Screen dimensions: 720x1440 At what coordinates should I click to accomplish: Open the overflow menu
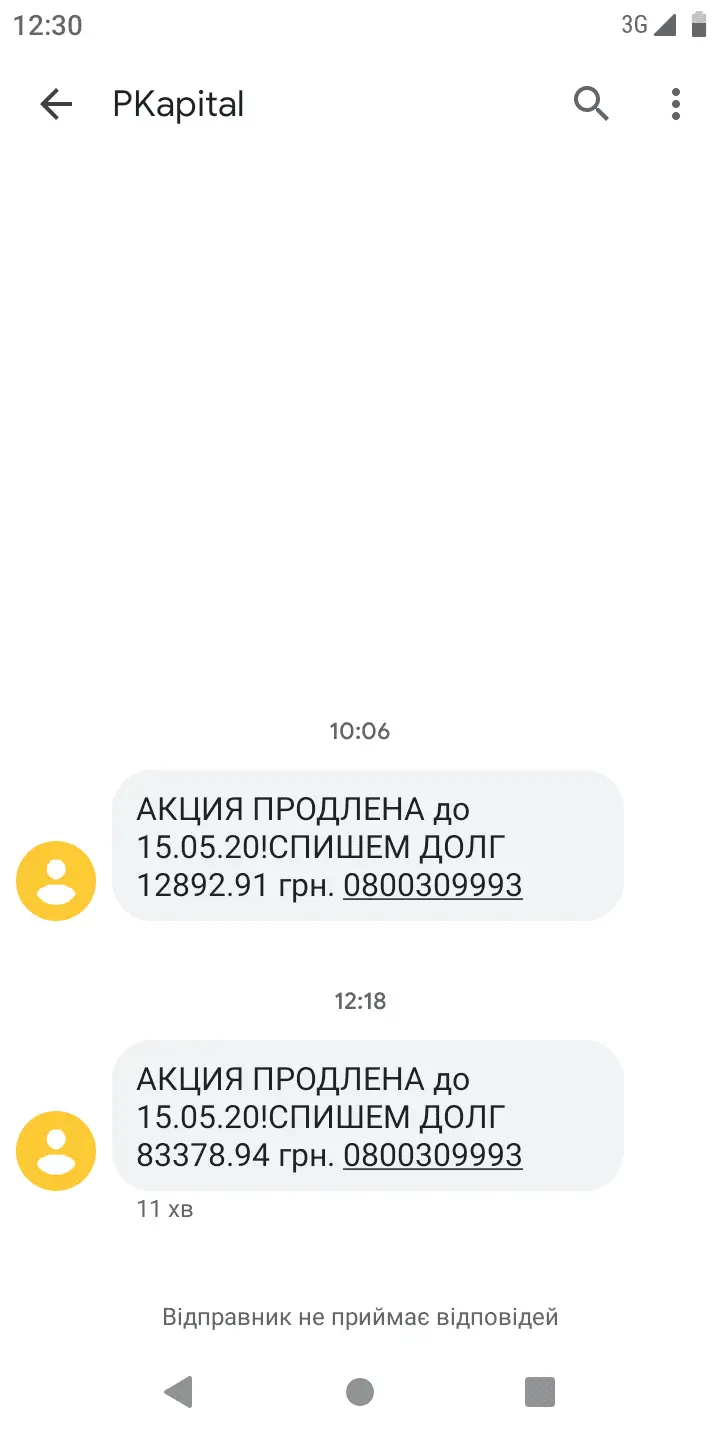676,104
